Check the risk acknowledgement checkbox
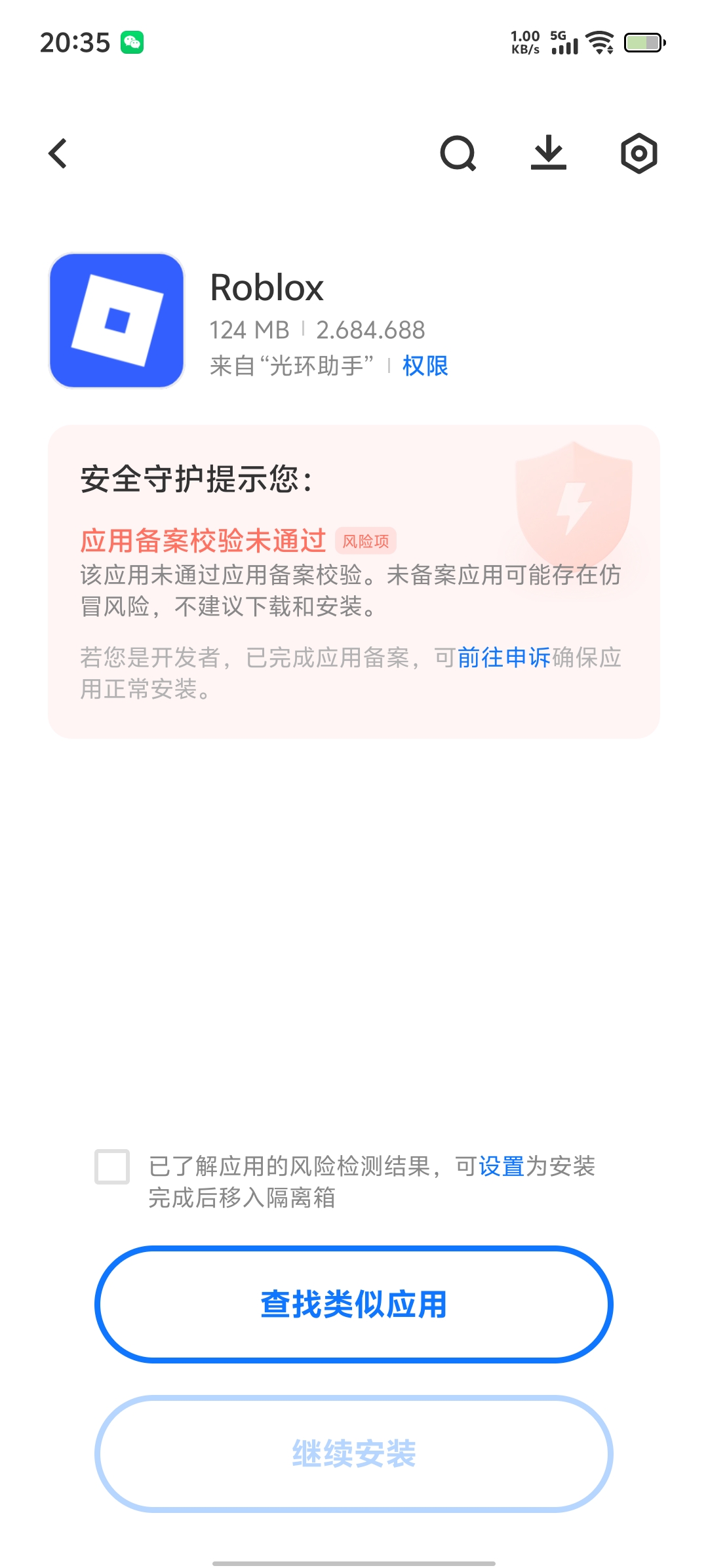Viewport: 708px width, 1568px height. [112, 1166]
